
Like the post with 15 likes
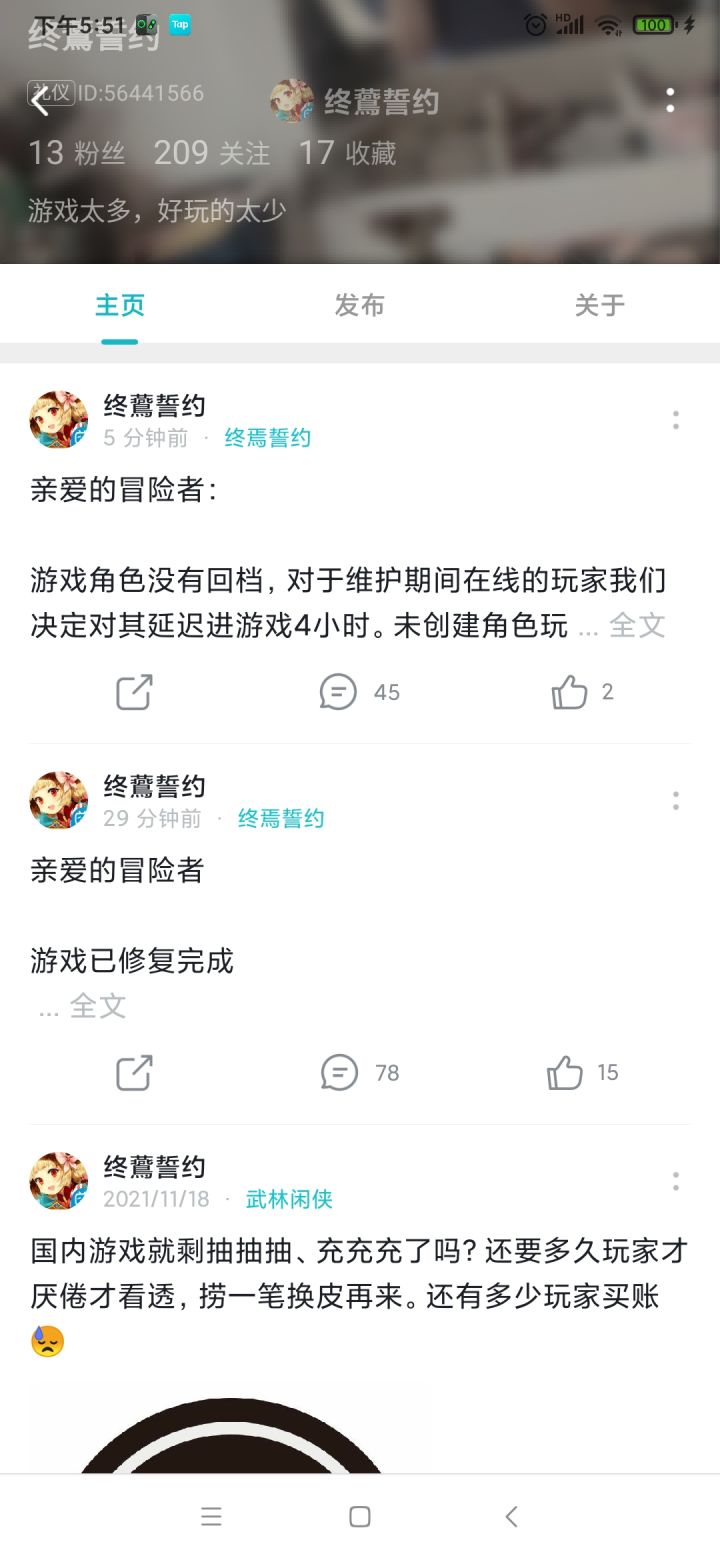coord(583,1072)
